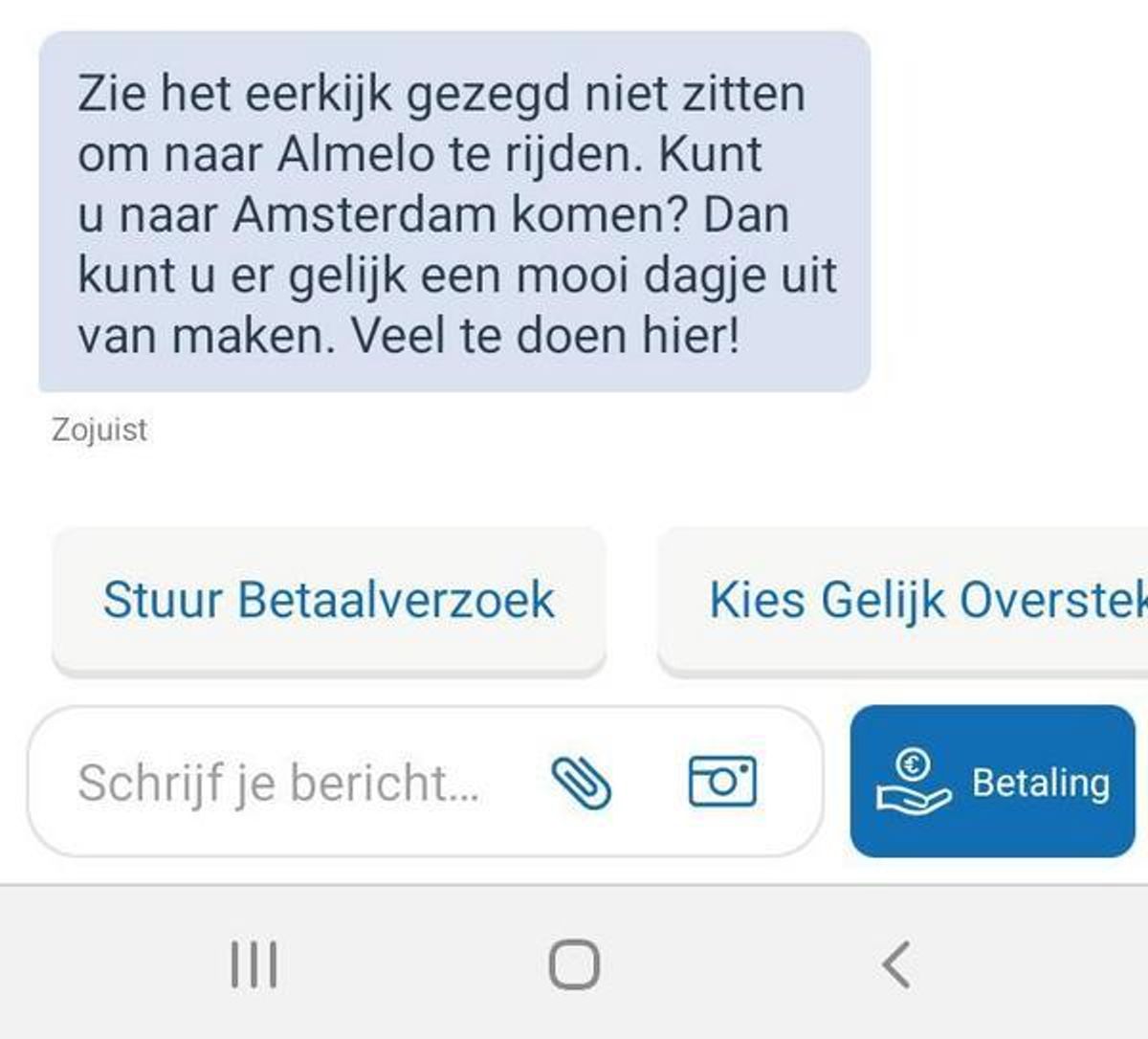Go back using the system back button

click(x=896, y=964)
